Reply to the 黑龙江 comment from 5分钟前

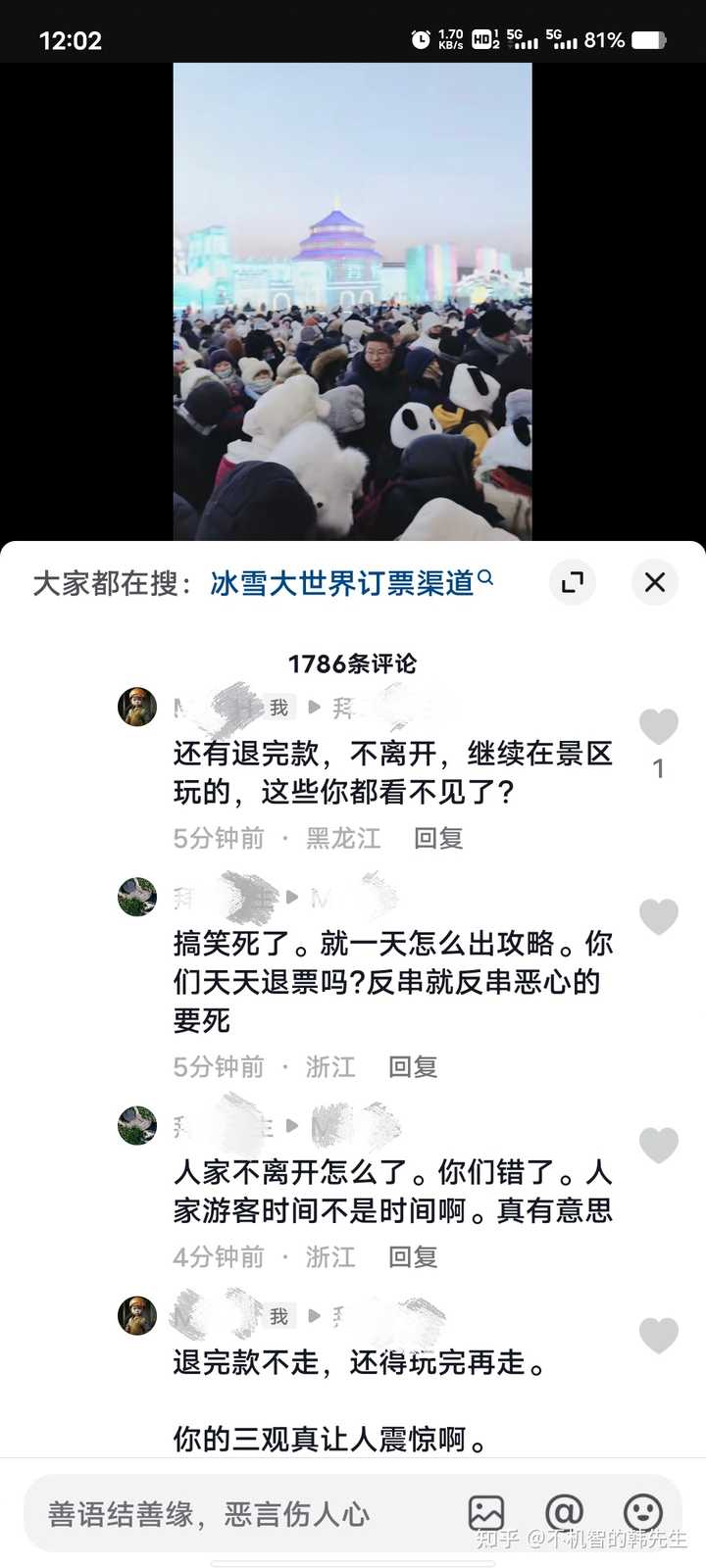pos(438,839)
